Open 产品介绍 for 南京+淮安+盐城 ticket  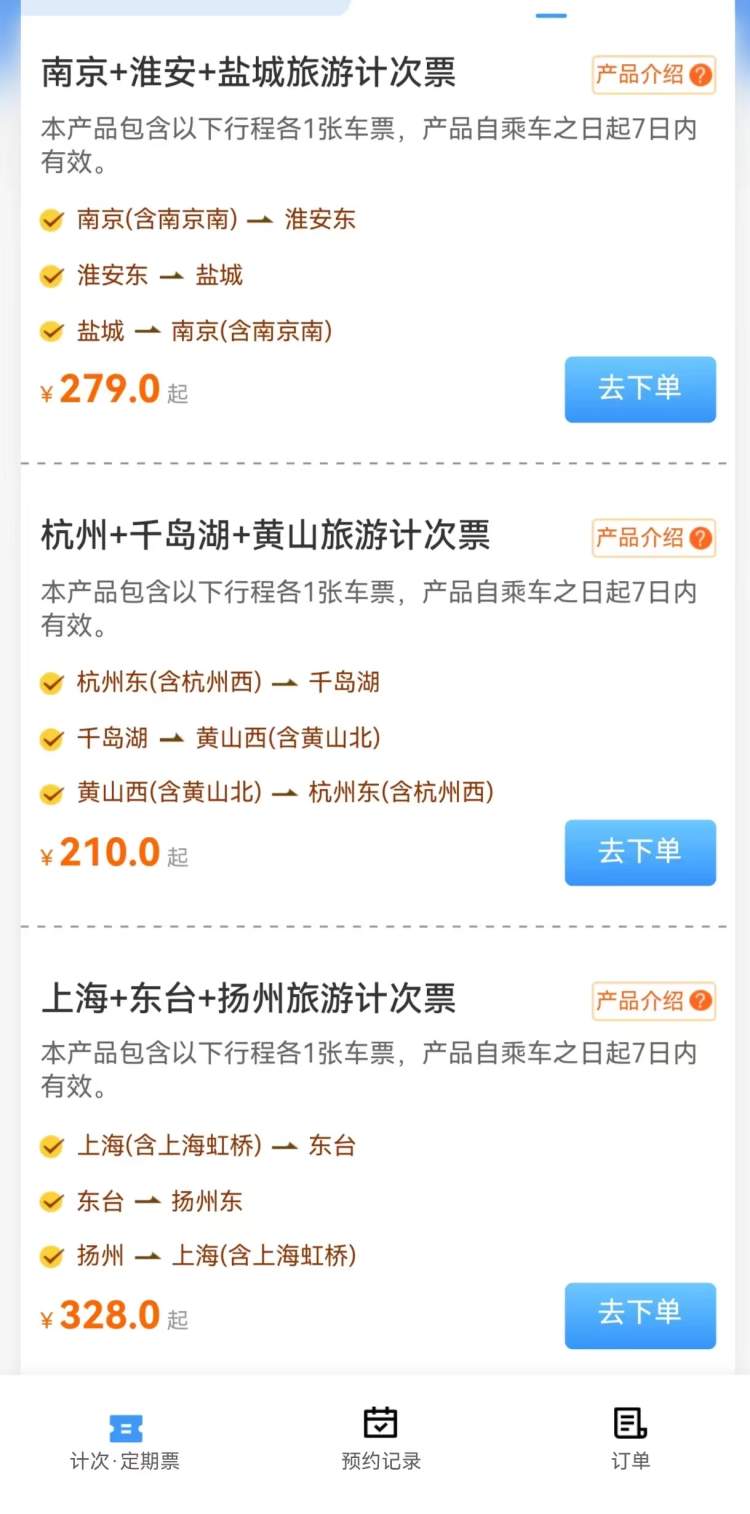(x=653, y=75)
